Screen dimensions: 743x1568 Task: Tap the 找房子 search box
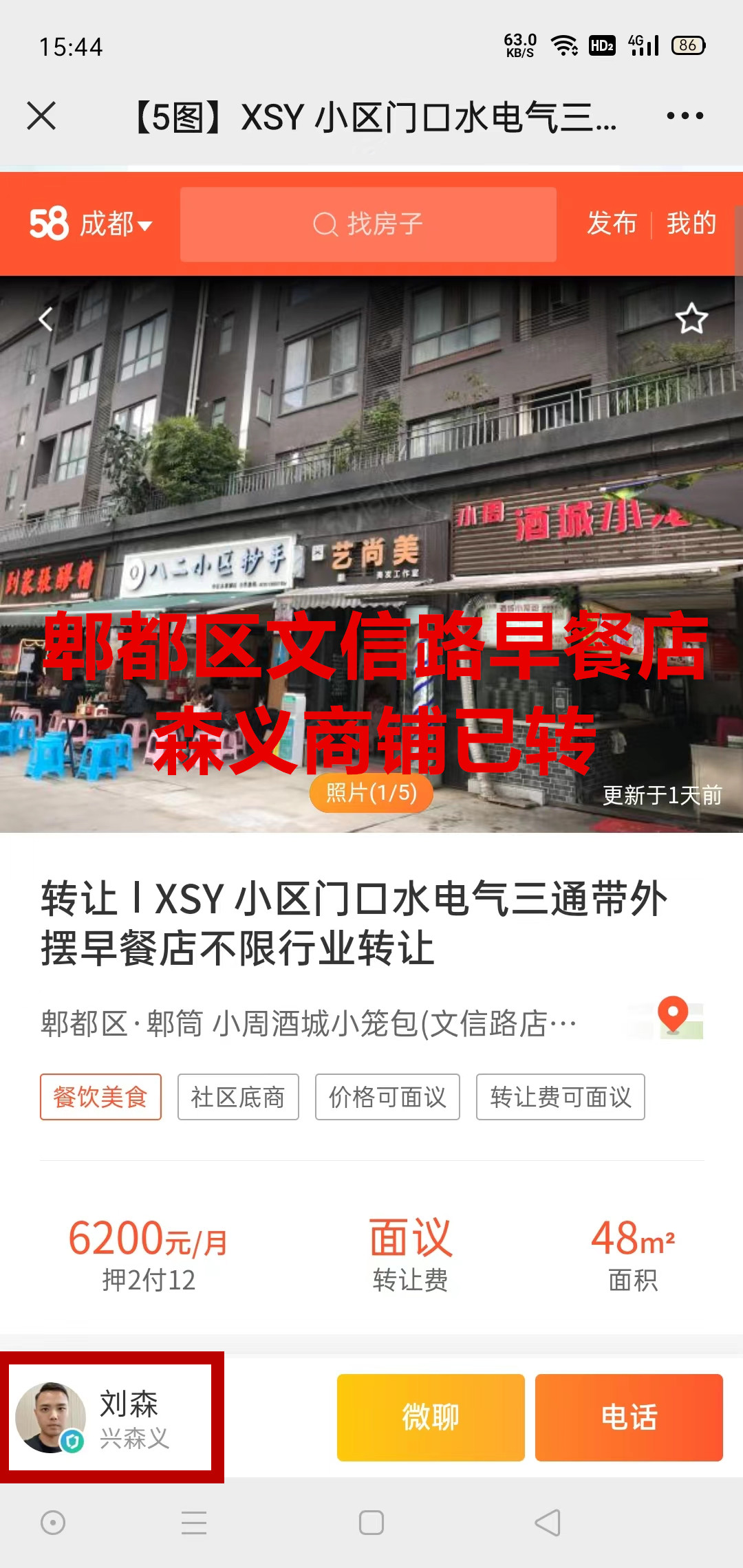point(368,224)
